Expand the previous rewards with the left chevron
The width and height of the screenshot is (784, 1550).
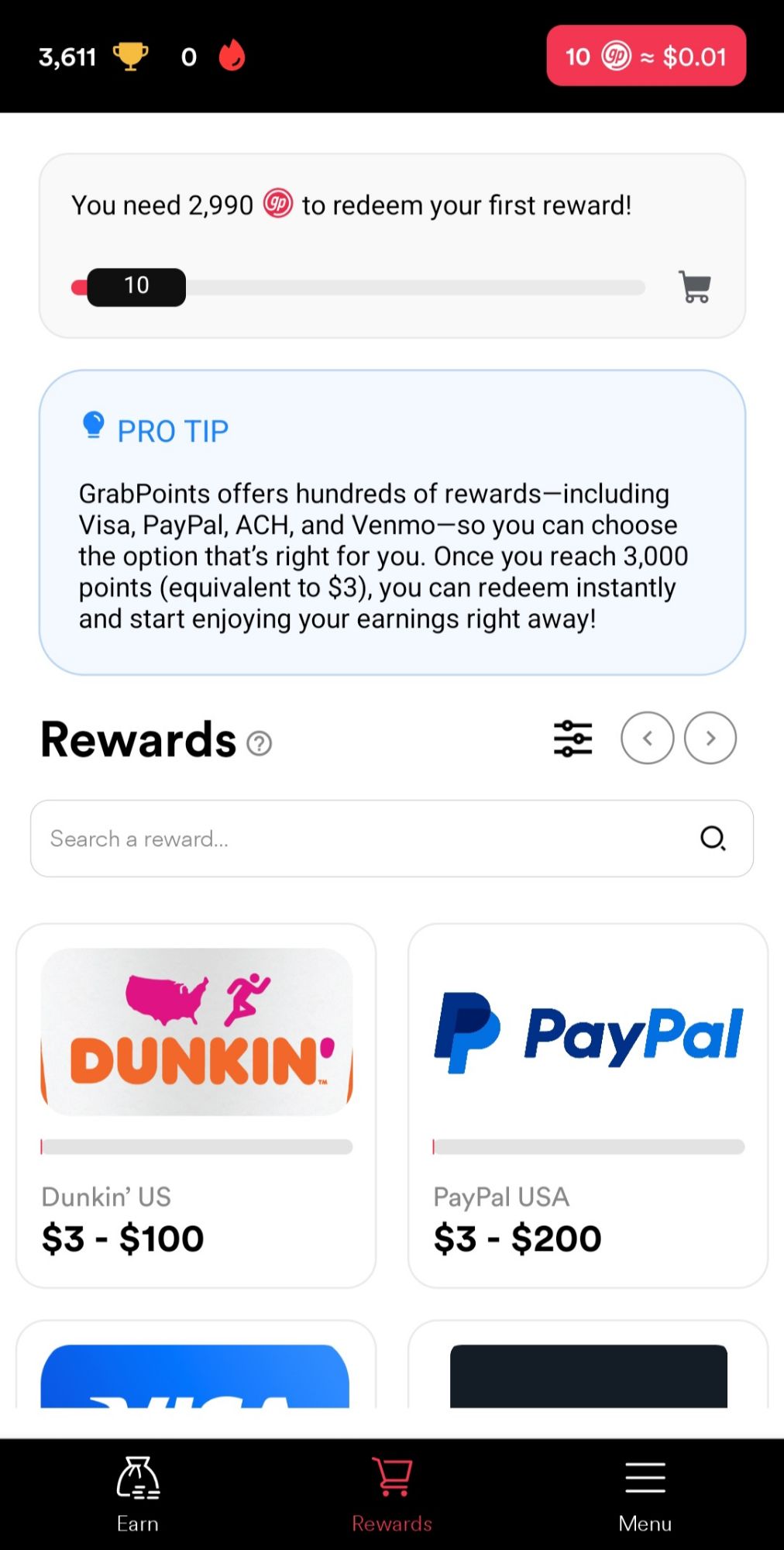648,738
